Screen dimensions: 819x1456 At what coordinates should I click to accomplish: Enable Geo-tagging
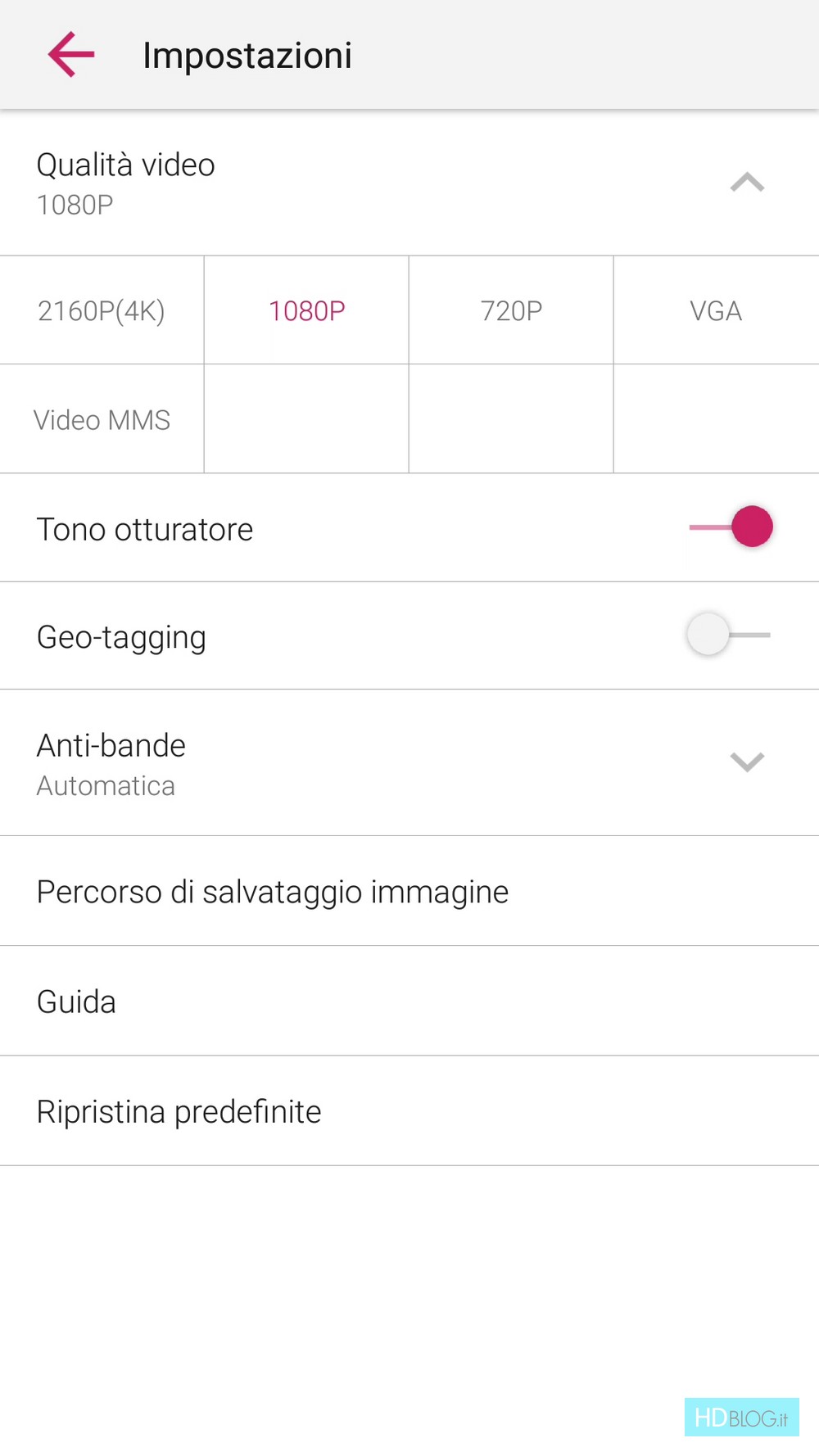pos(729,635)
